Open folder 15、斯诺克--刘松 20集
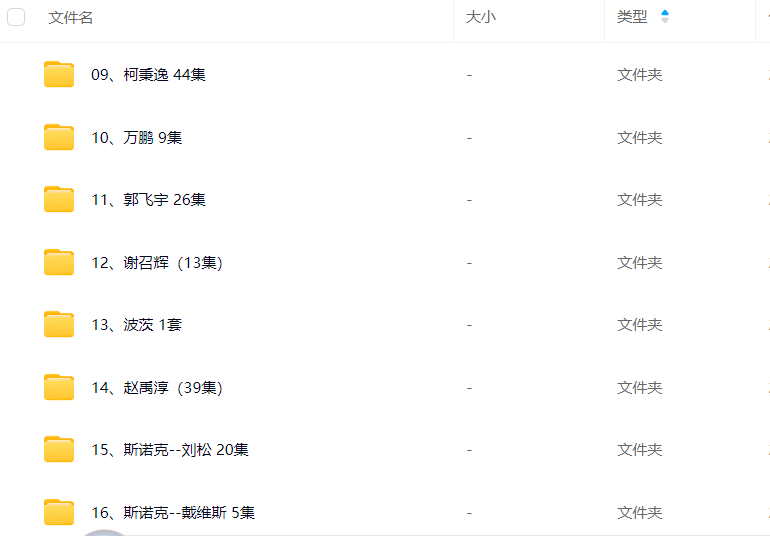The image size is (770, 536). click(170, 450)
